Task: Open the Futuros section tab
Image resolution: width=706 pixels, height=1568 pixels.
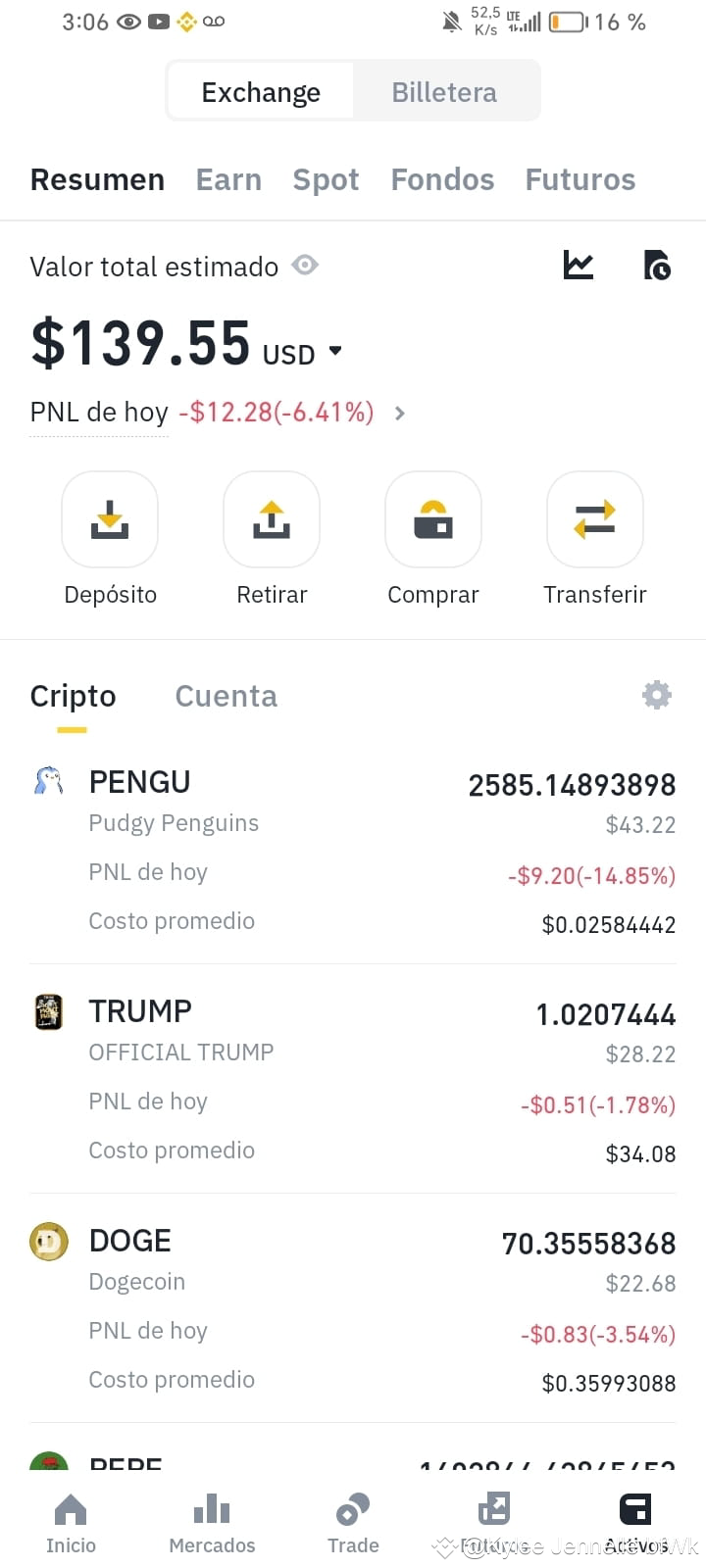Action: pos(580,179)
